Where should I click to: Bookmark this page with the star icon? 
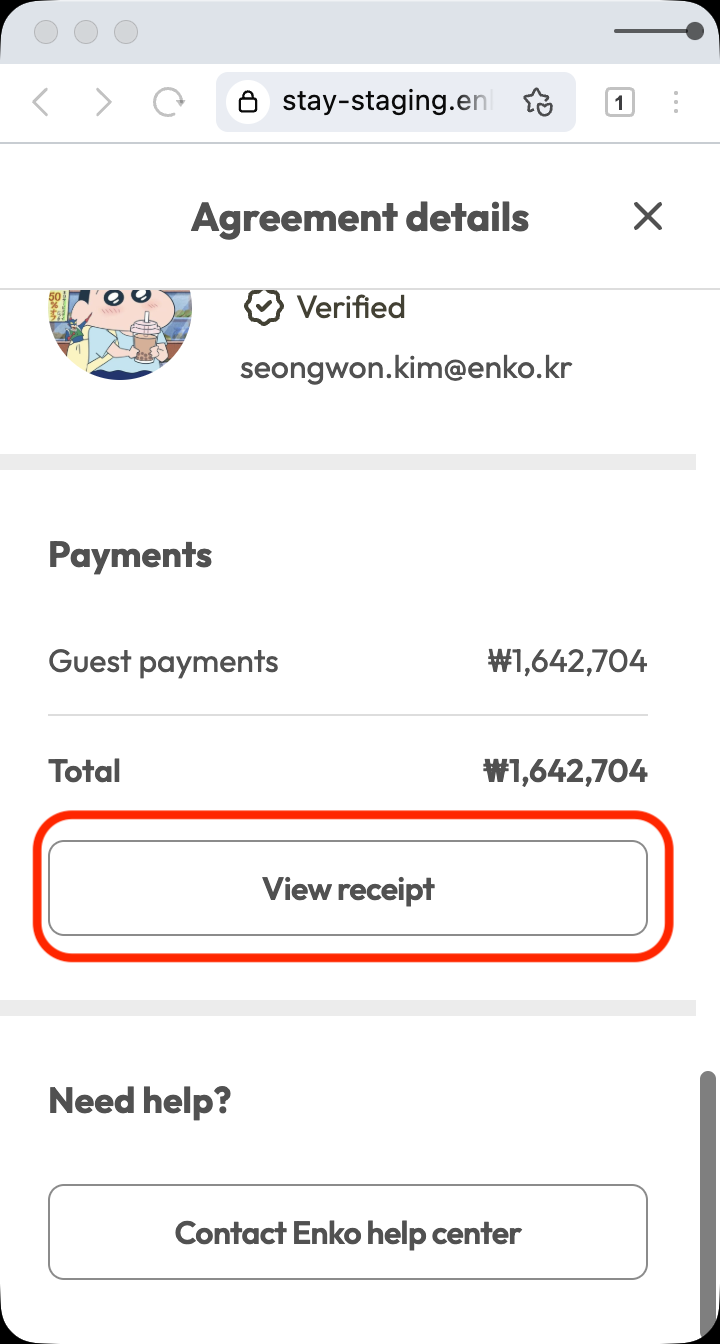[x=538, y=102]
